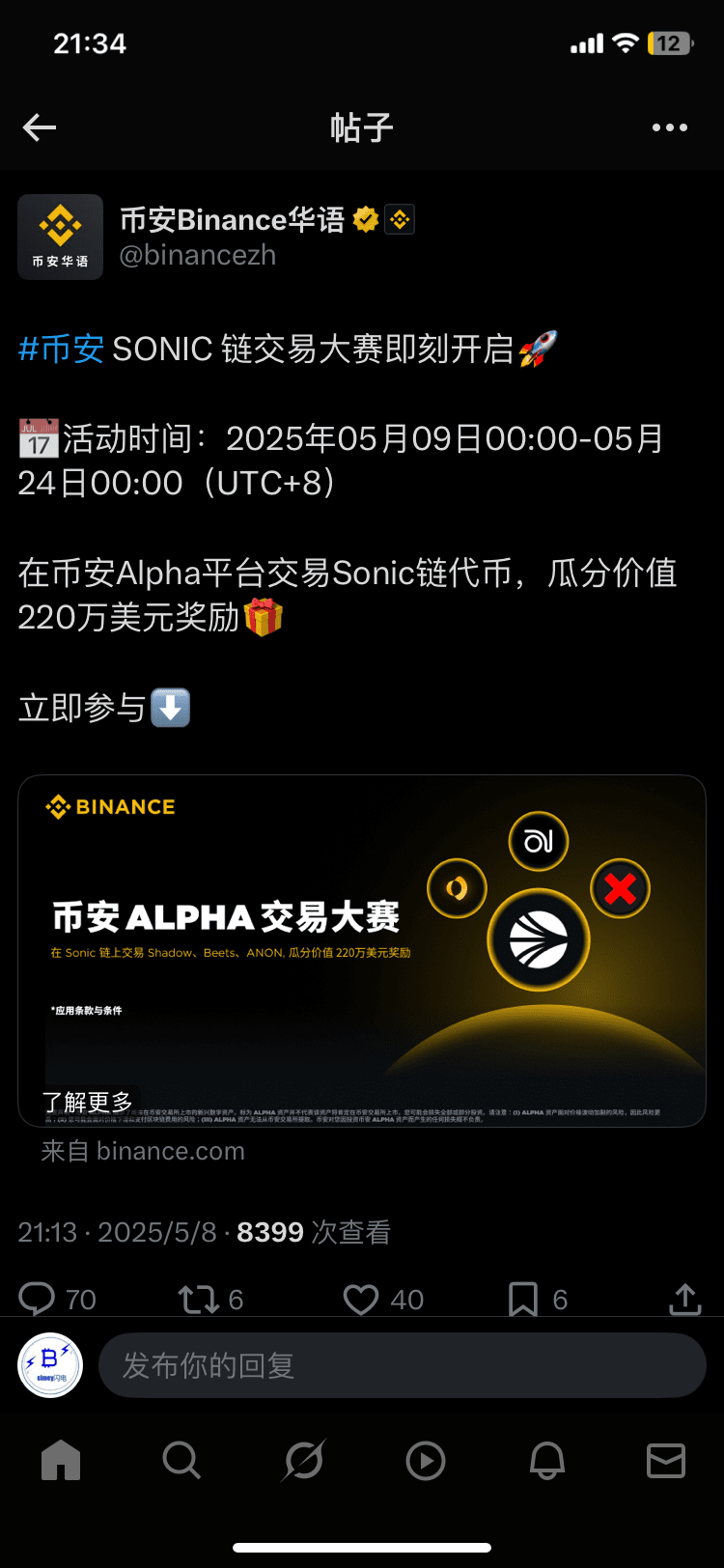Switch to the Home tab
The height and width of the screenshot is (1568, 724).
pyautogui.click(x=61, y=1461)
